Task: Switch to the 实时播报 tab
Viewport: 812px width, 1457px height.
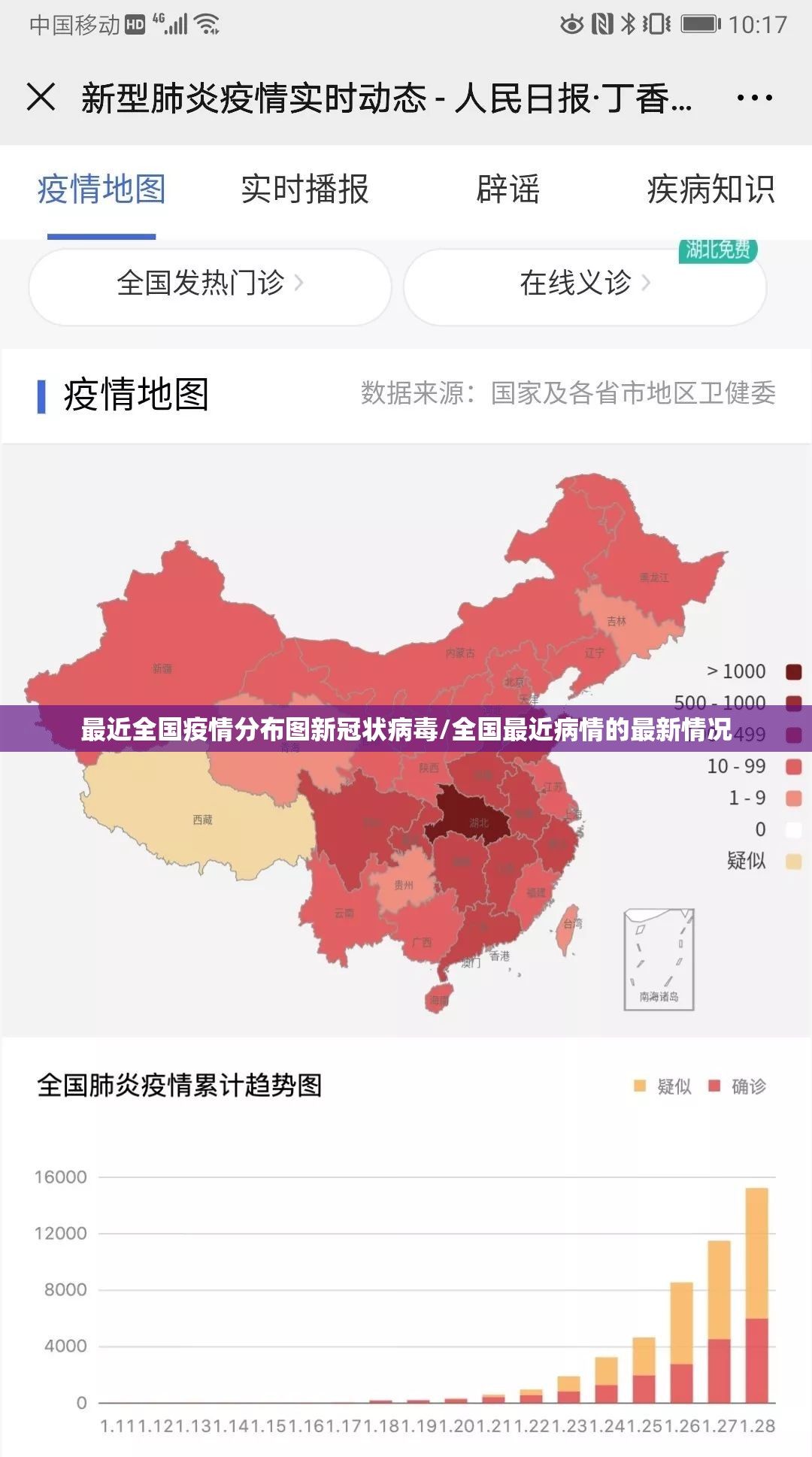Action: click(x=304, y=189)
